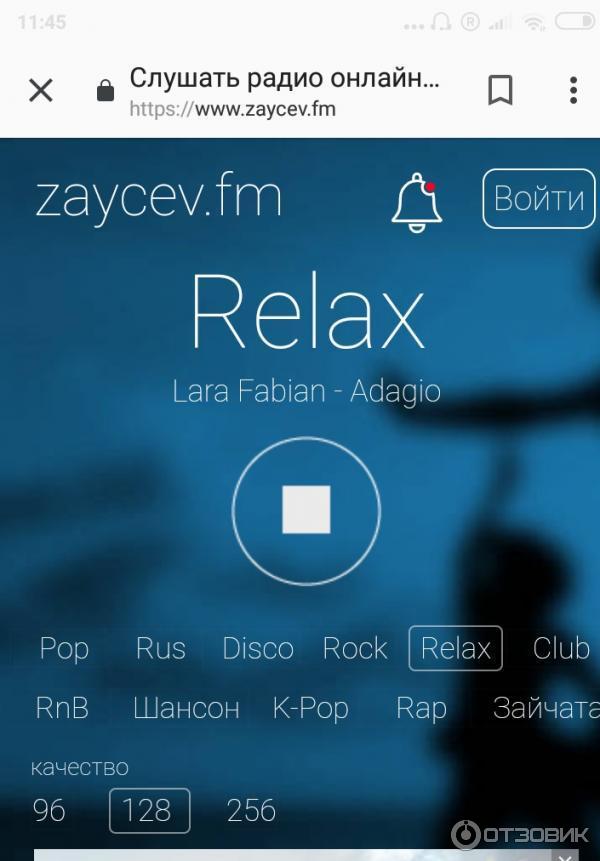The image size is (600, 861).
Task: Choose the K-Pop station
Action: click(x=311, y=708)
